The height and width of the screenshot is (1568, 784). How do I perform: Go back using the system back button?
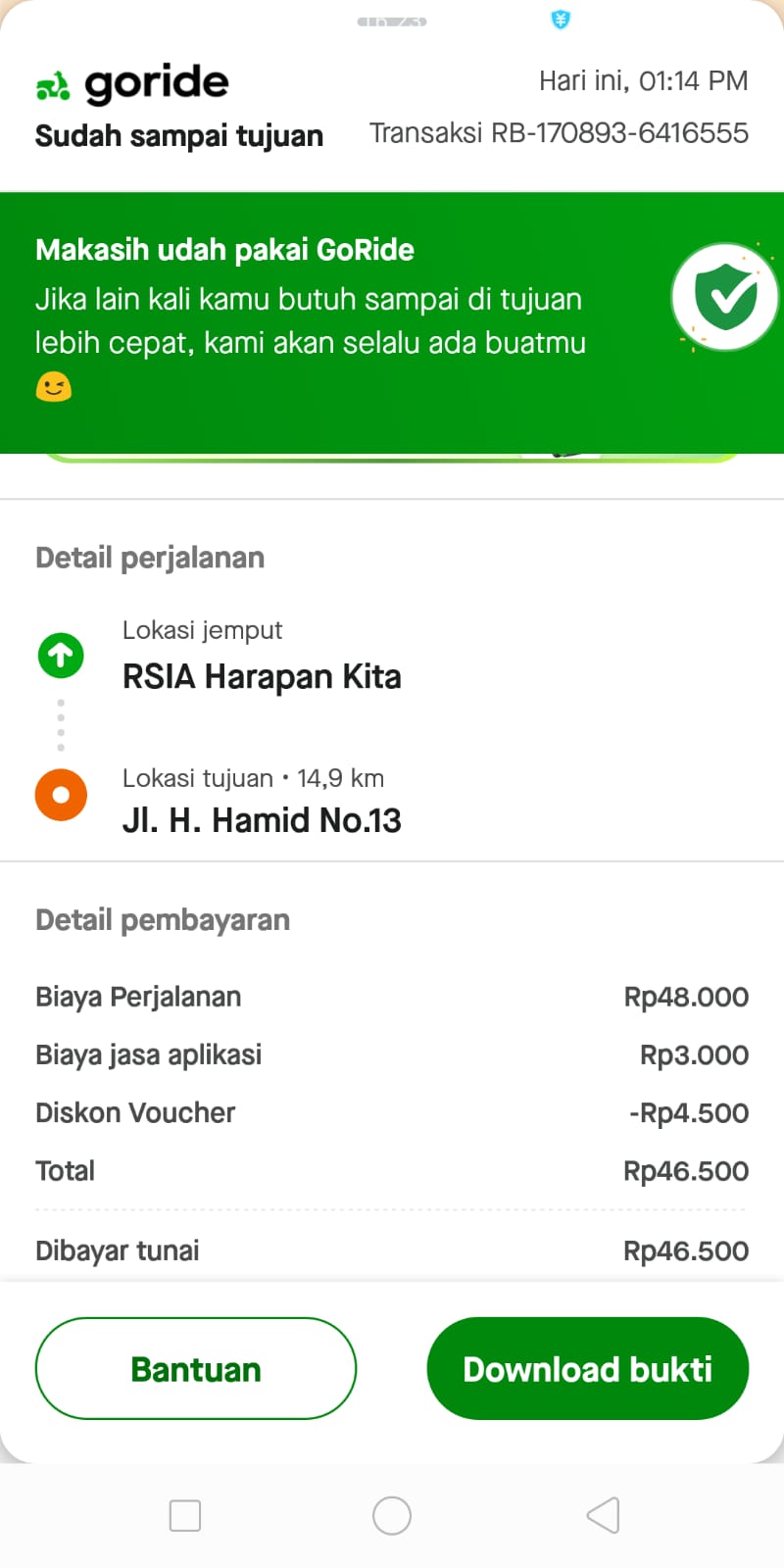pyautogui.click(x=603, y=1515)
